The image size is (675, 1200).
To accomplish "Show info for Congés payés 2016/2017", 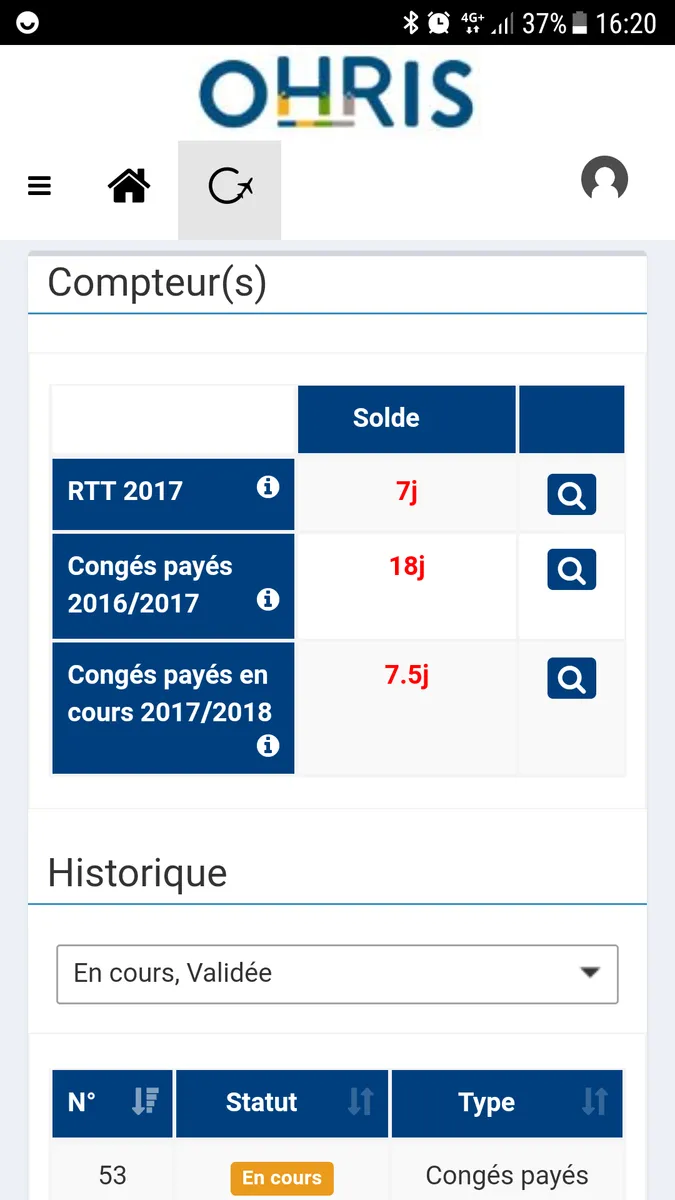I will tap(267, 599).
